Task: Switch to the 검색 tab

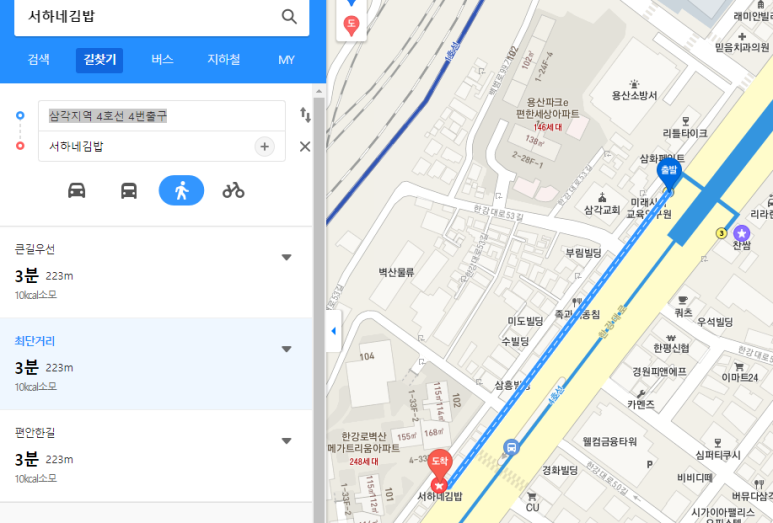Action: click(x=39, y=60)
